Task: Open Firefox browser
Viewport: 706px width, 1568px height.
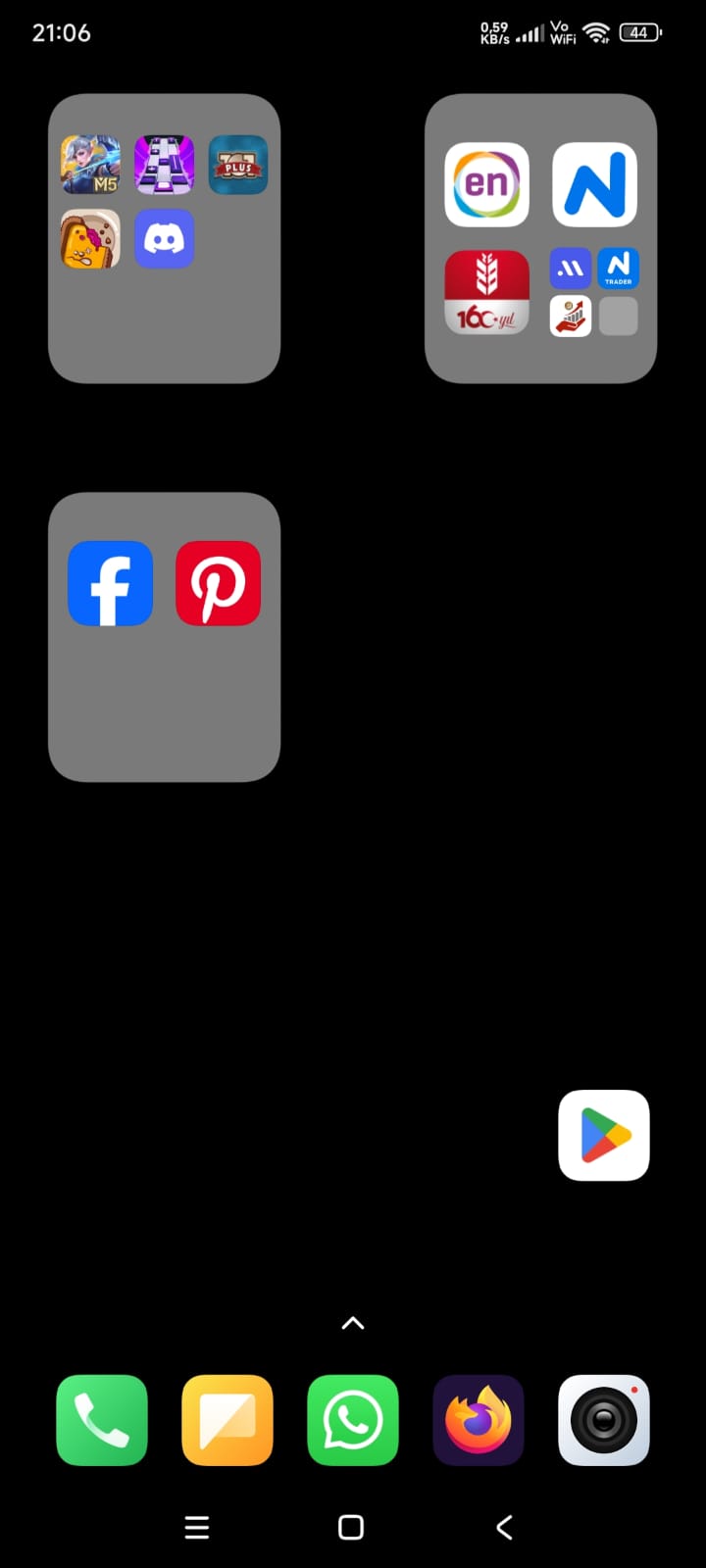Action: pos(479,1420)
